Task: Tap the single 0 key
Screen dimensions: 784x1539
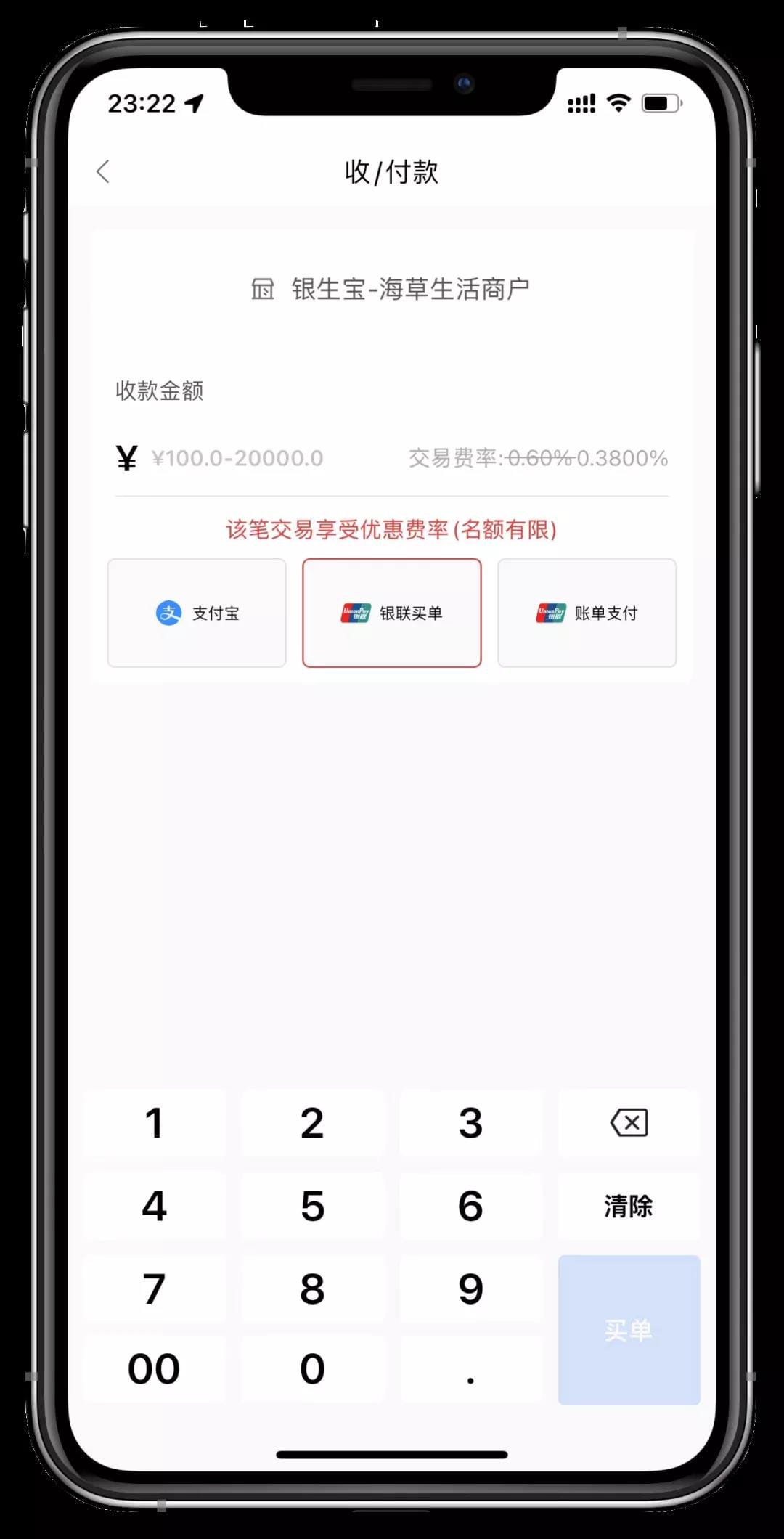Action: pyautogui.click(x=312, y=1369)
